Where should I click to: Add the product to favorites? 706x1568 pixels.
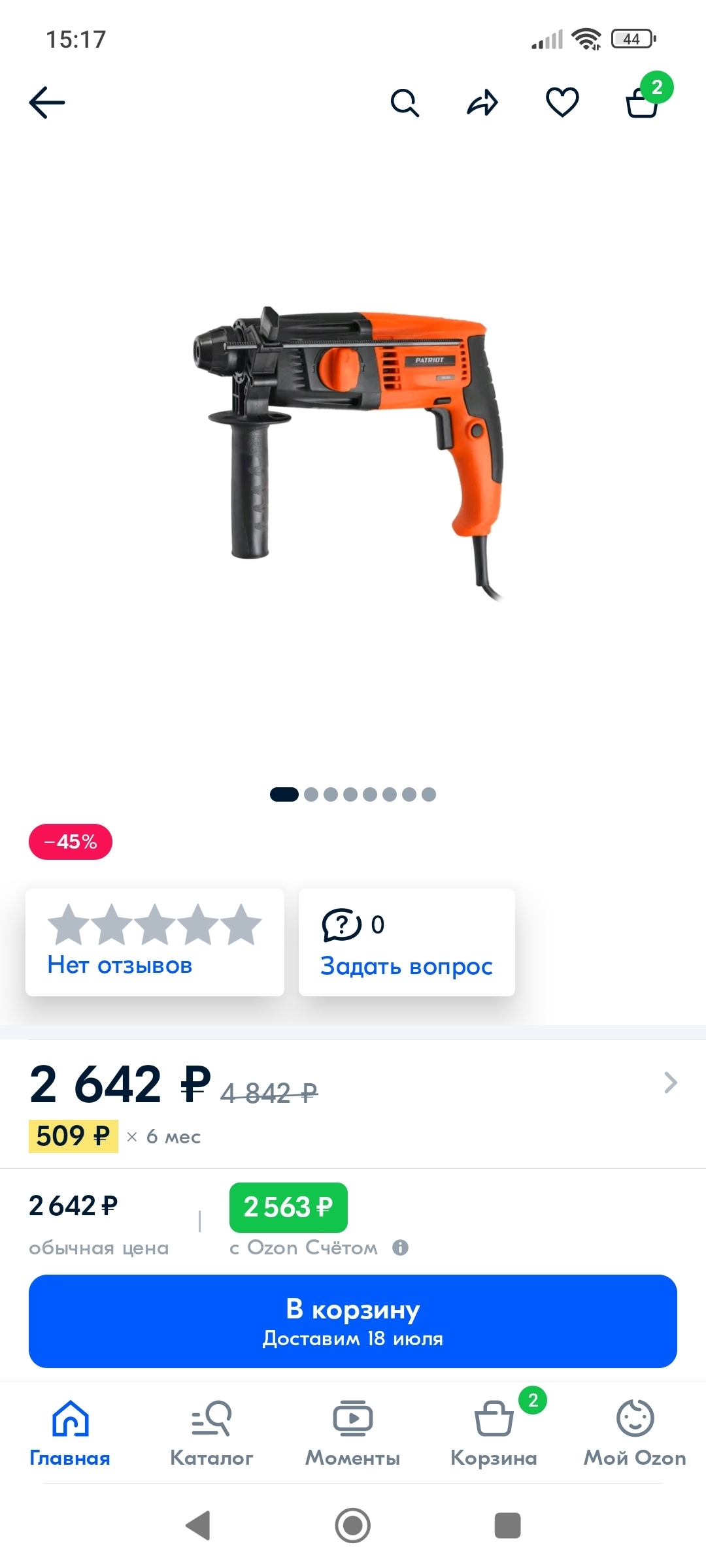tap(562, 103)
